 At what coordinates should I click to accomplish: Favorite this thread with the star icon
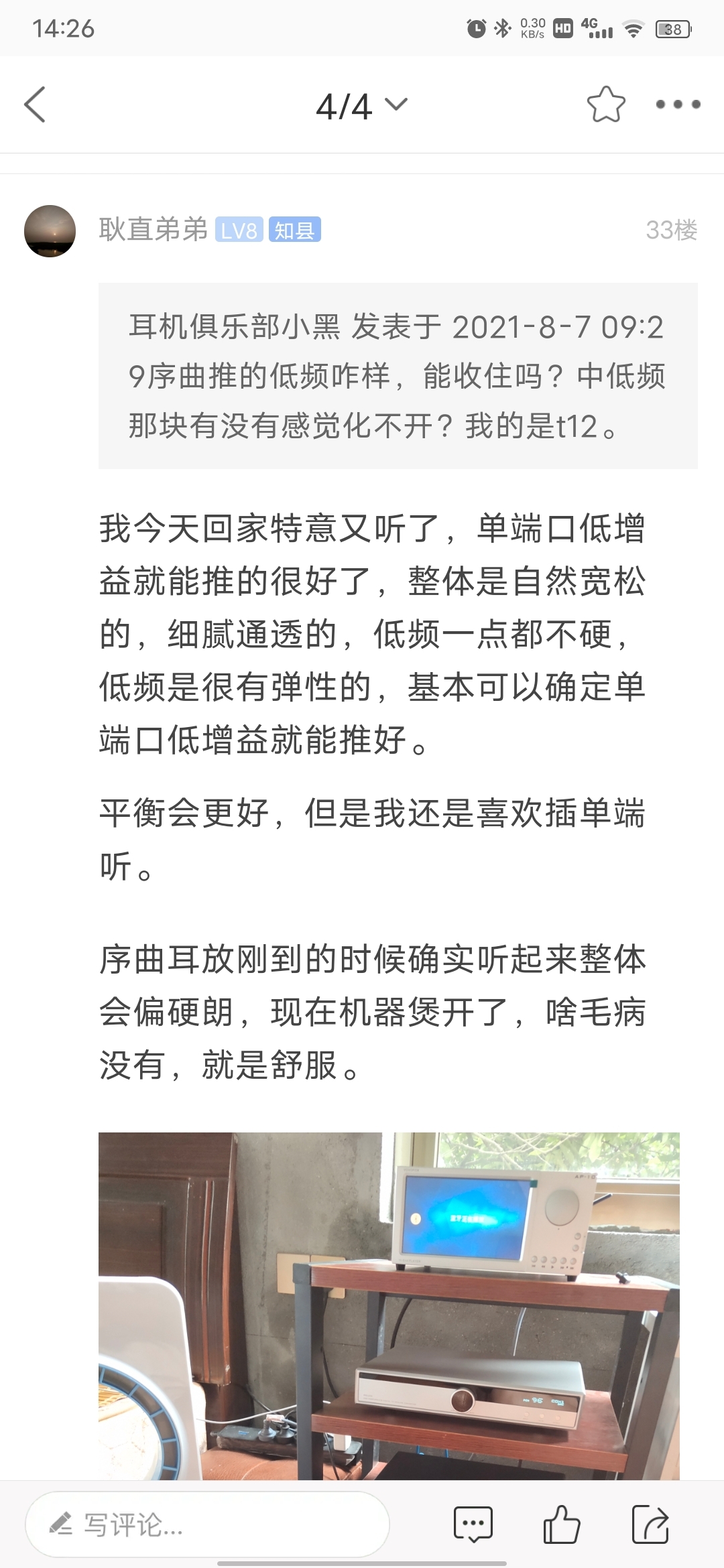tap(606, 105)
